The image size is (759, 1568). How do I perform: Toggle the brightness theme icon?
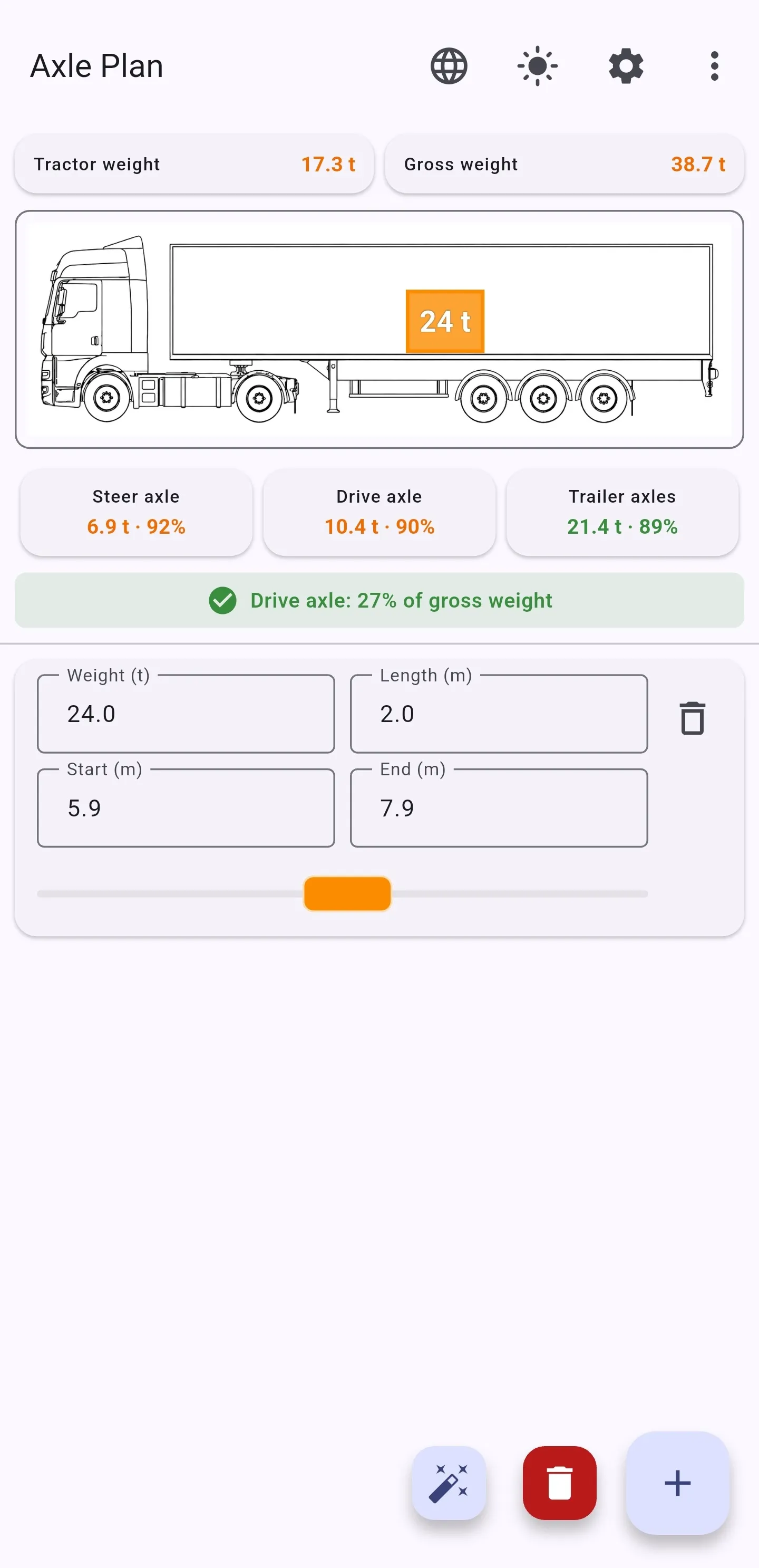coord(538,66)
